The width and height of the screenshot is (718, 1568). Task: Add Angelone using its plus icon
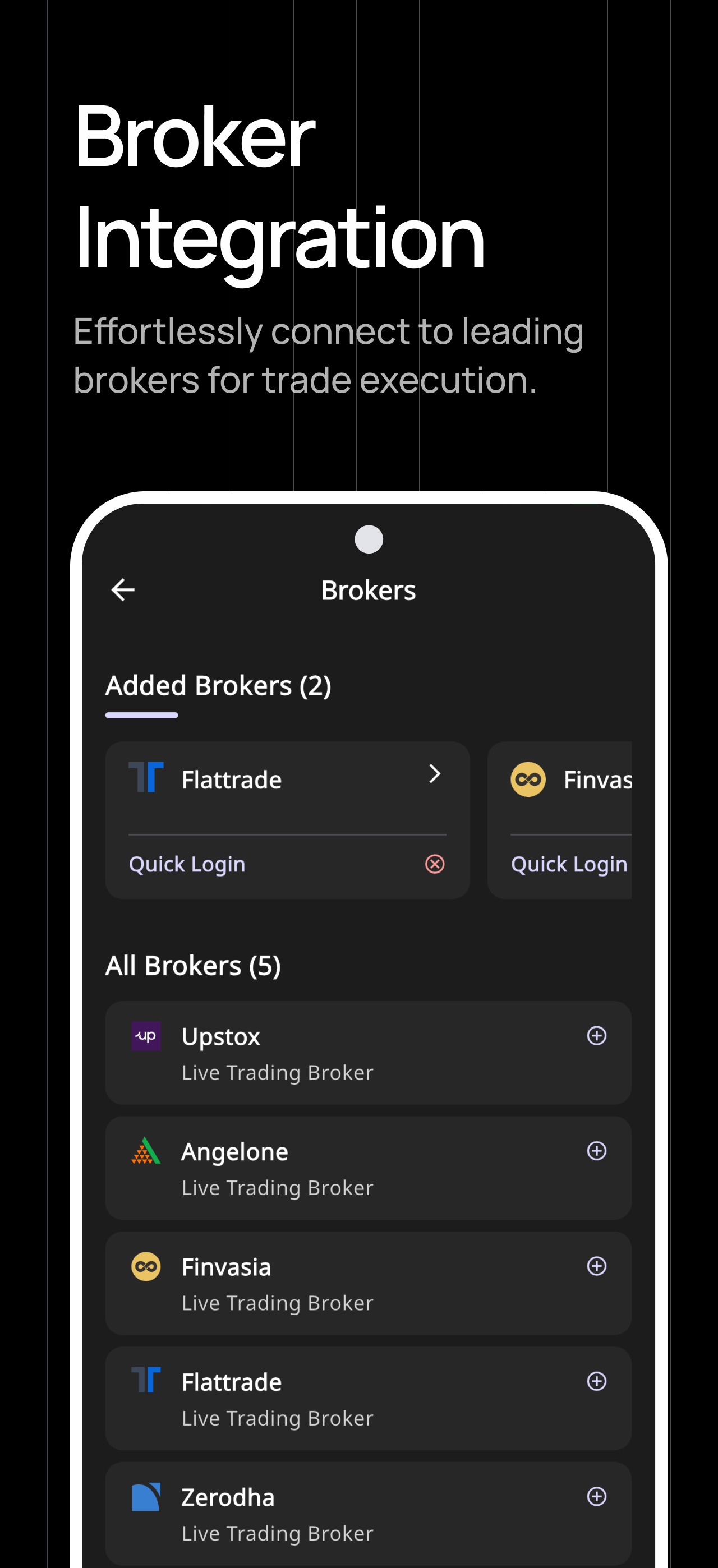tap(597, 1150)
